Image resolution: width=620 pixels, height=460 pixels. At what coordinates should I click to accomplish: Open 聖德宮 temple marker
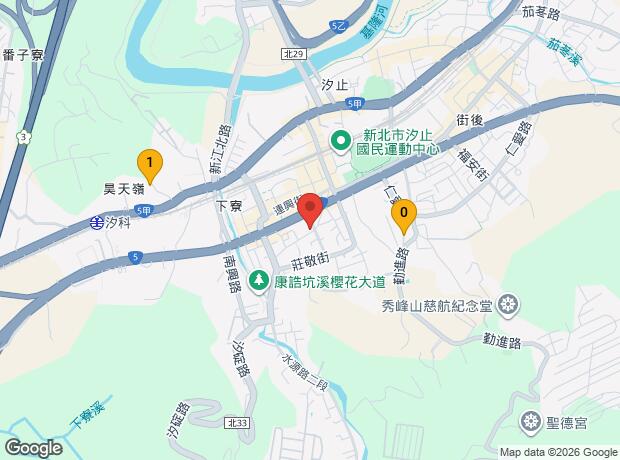pos(531,417)
